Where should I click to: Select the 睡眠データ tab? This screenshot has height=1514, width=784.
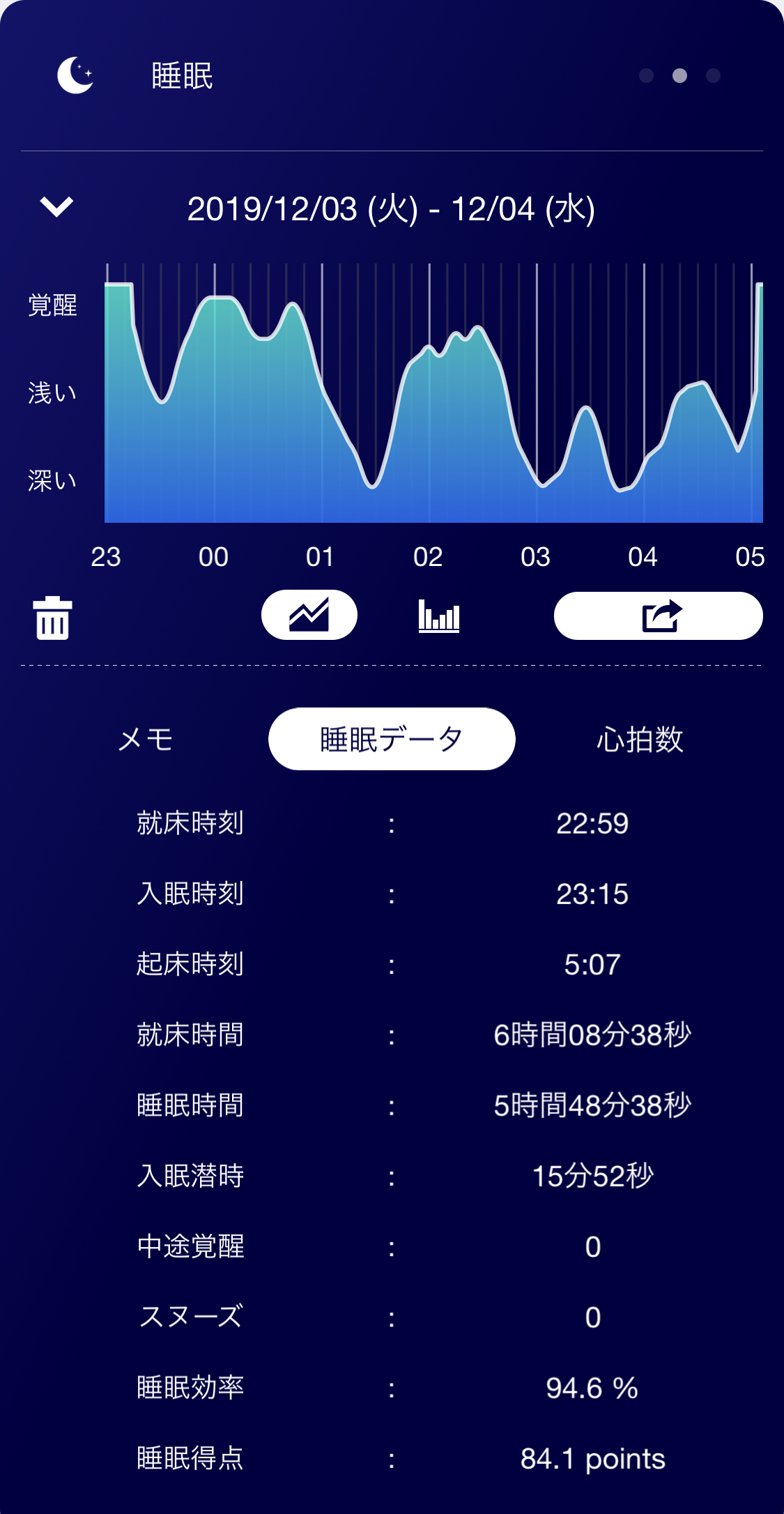click(392, 740)
